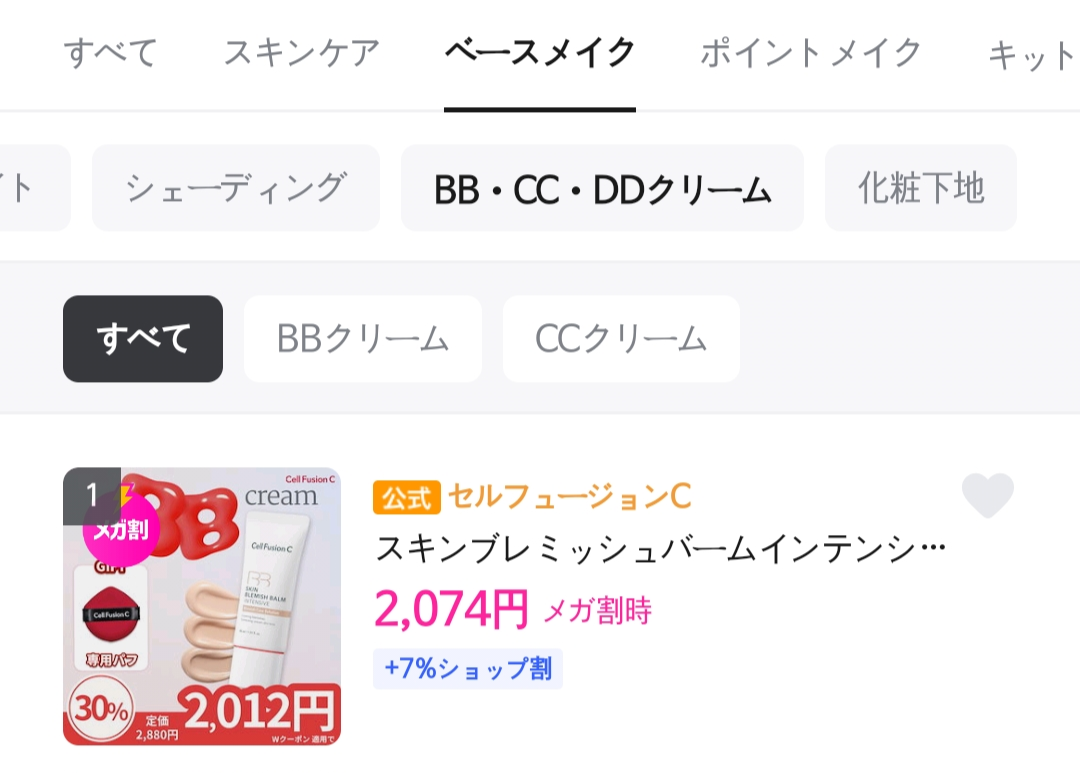Select the dark すべて filter chip
Viewport: 1080px width, 773px height.
coord(143,339)
